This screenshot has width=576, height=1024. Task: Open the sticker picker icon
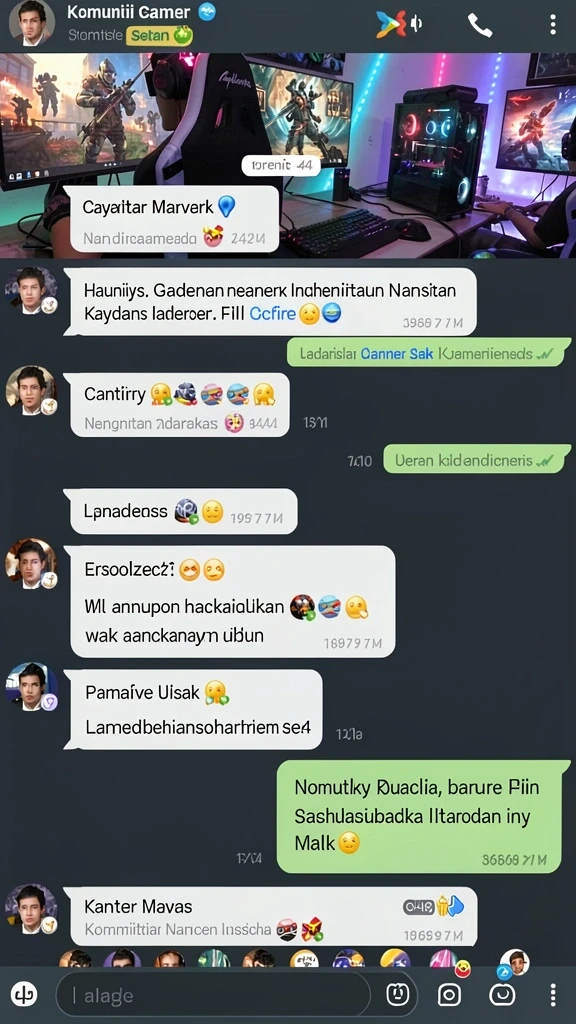(398, 994)
